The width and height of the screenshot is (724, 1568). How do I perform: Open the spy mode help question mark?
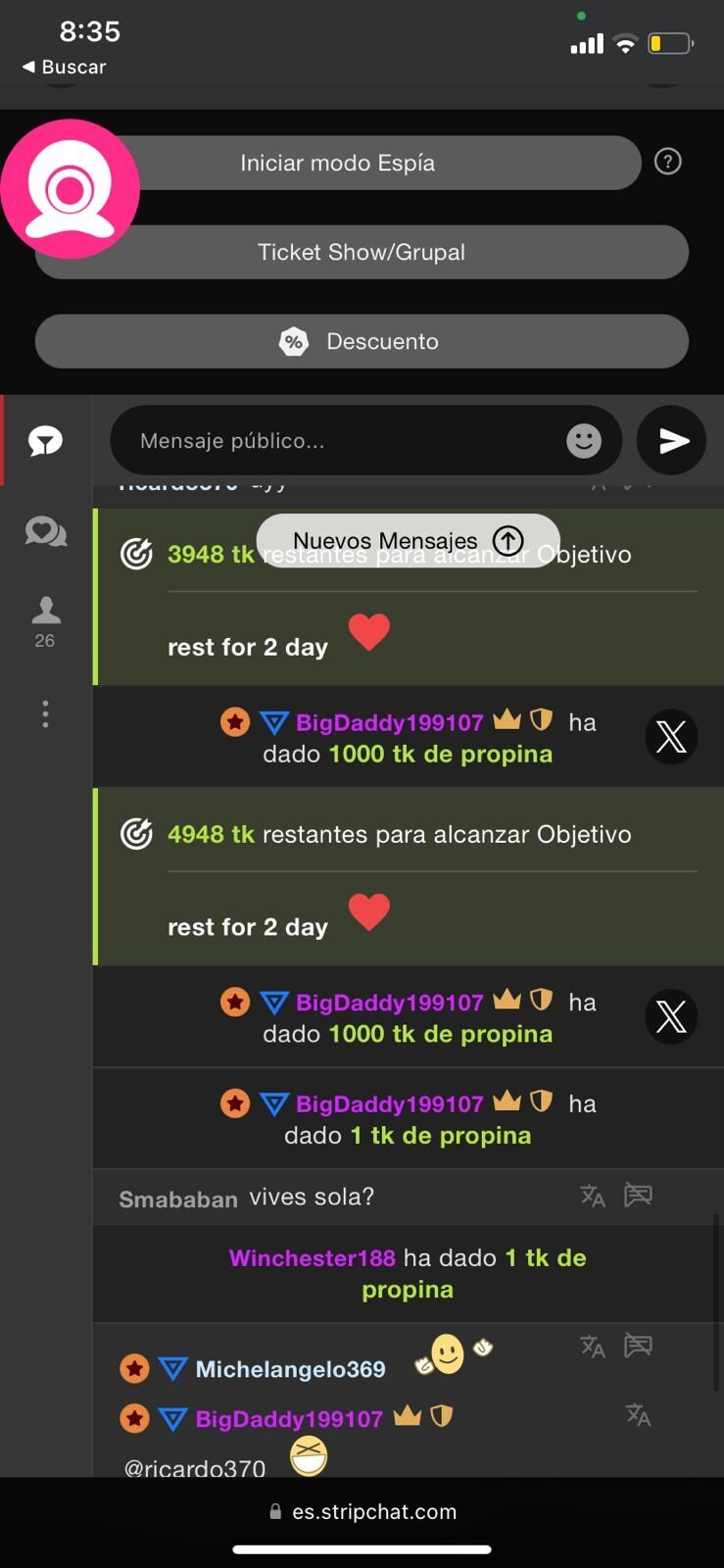point(667,162)
